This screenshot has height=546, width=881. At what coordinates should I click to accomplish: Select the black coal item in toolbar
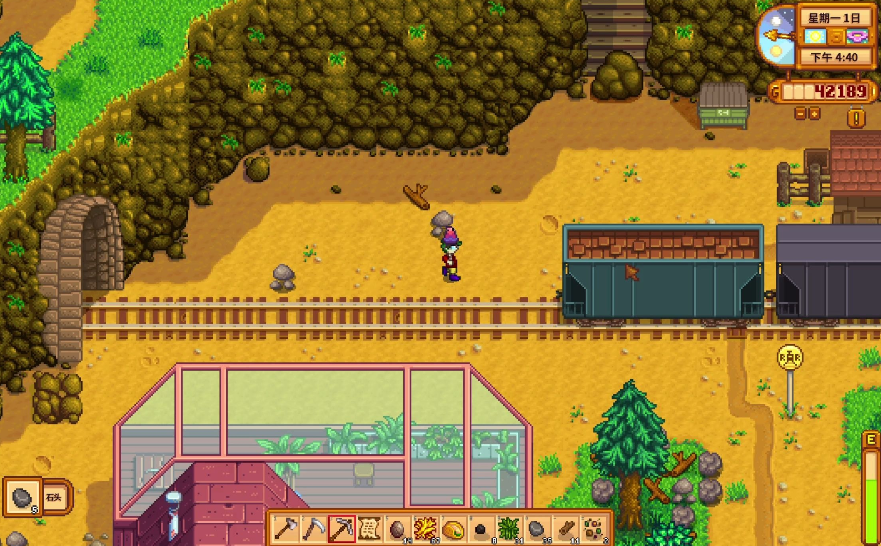click(x=481, y=528)
